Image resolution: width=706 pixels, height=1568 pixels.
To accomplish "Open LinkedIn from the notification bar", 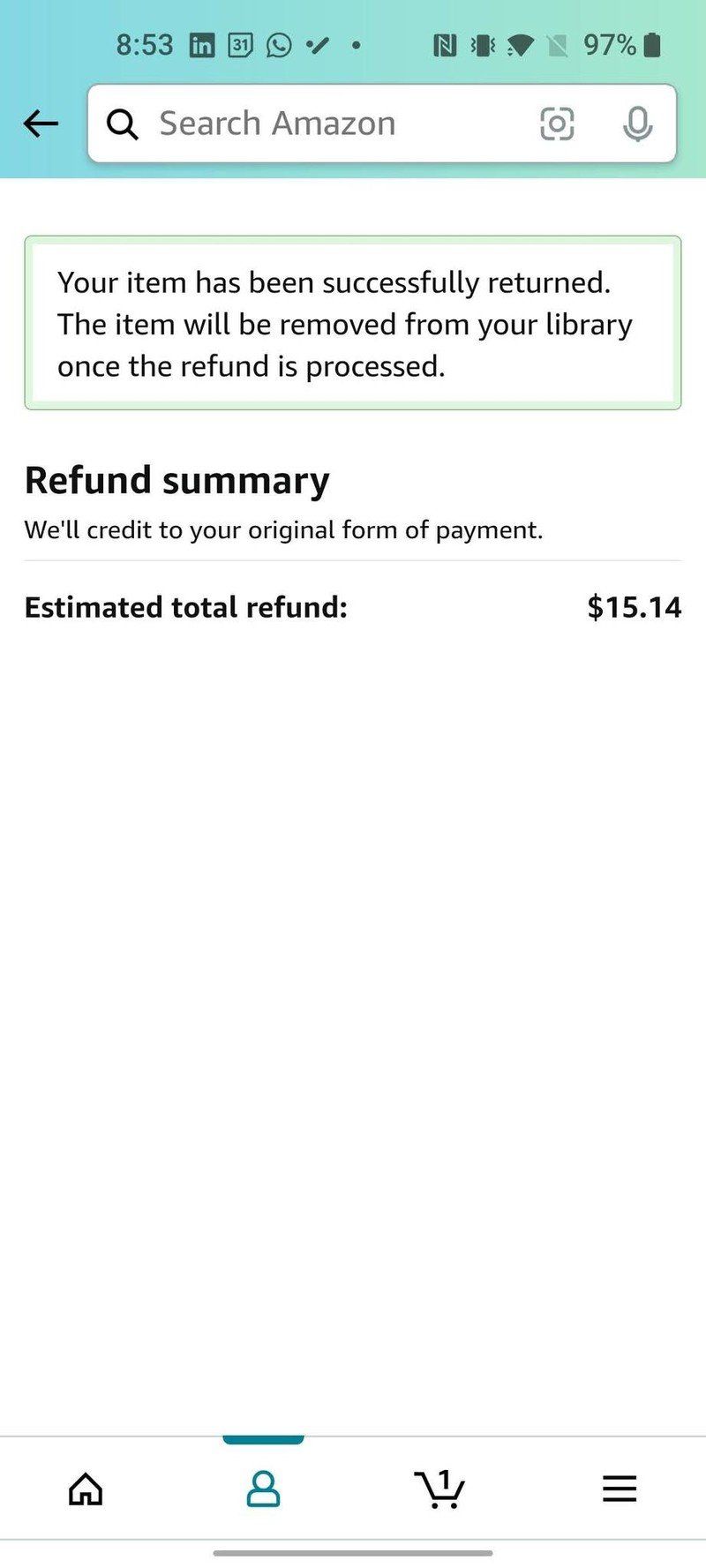I will [201, 44].
